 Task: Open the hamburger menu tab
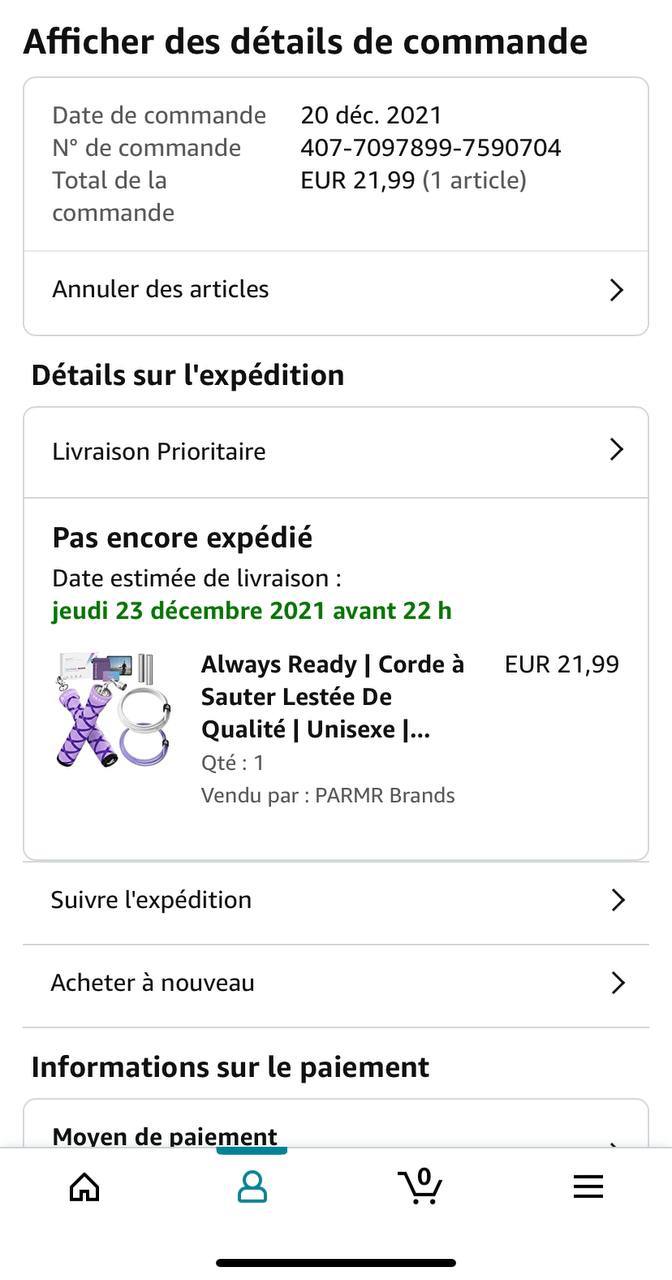[x=588, y=1187]
